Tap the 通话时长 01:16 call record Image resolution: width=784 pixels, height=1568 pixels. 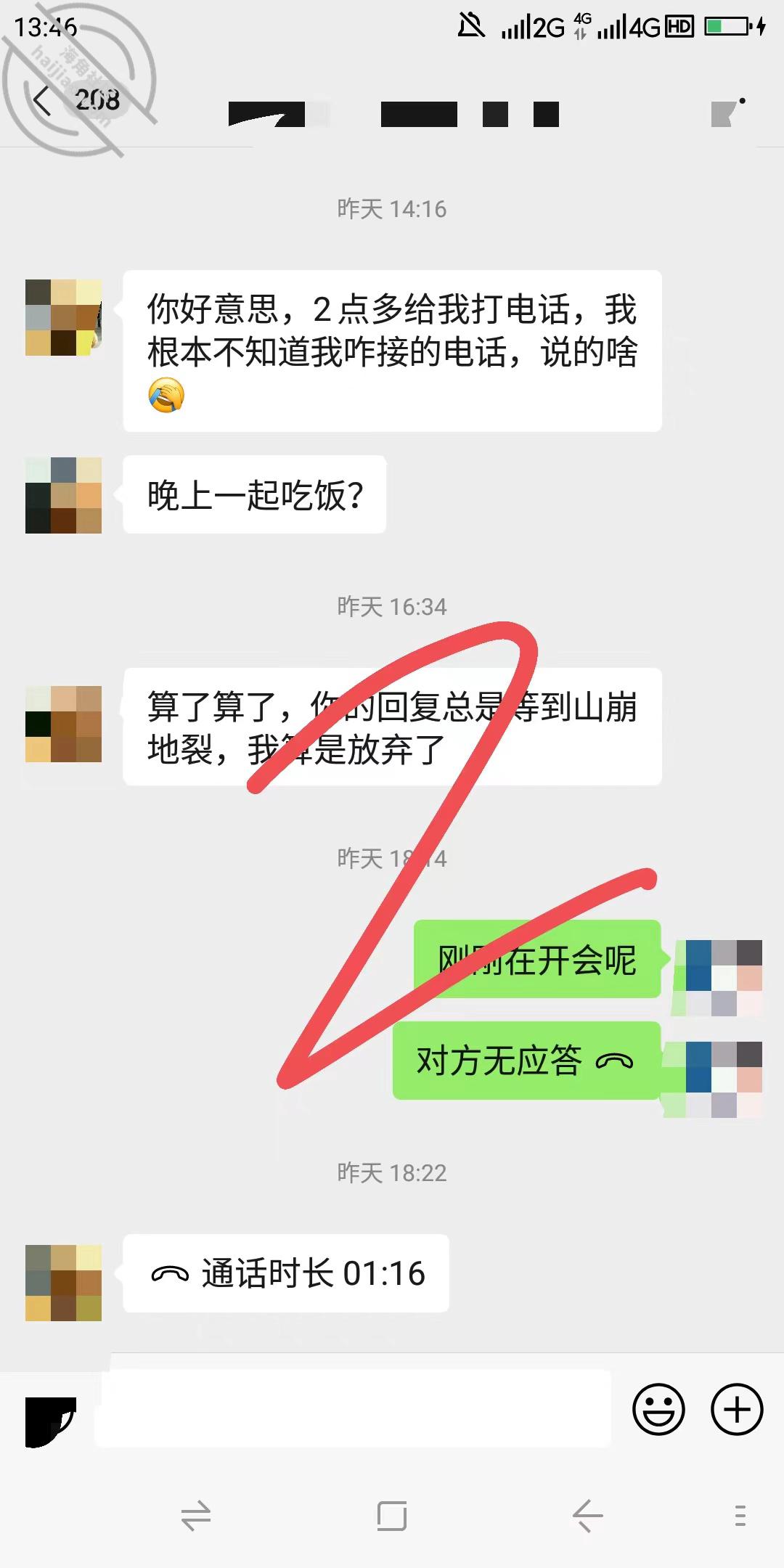click(x=286, y=1273)
